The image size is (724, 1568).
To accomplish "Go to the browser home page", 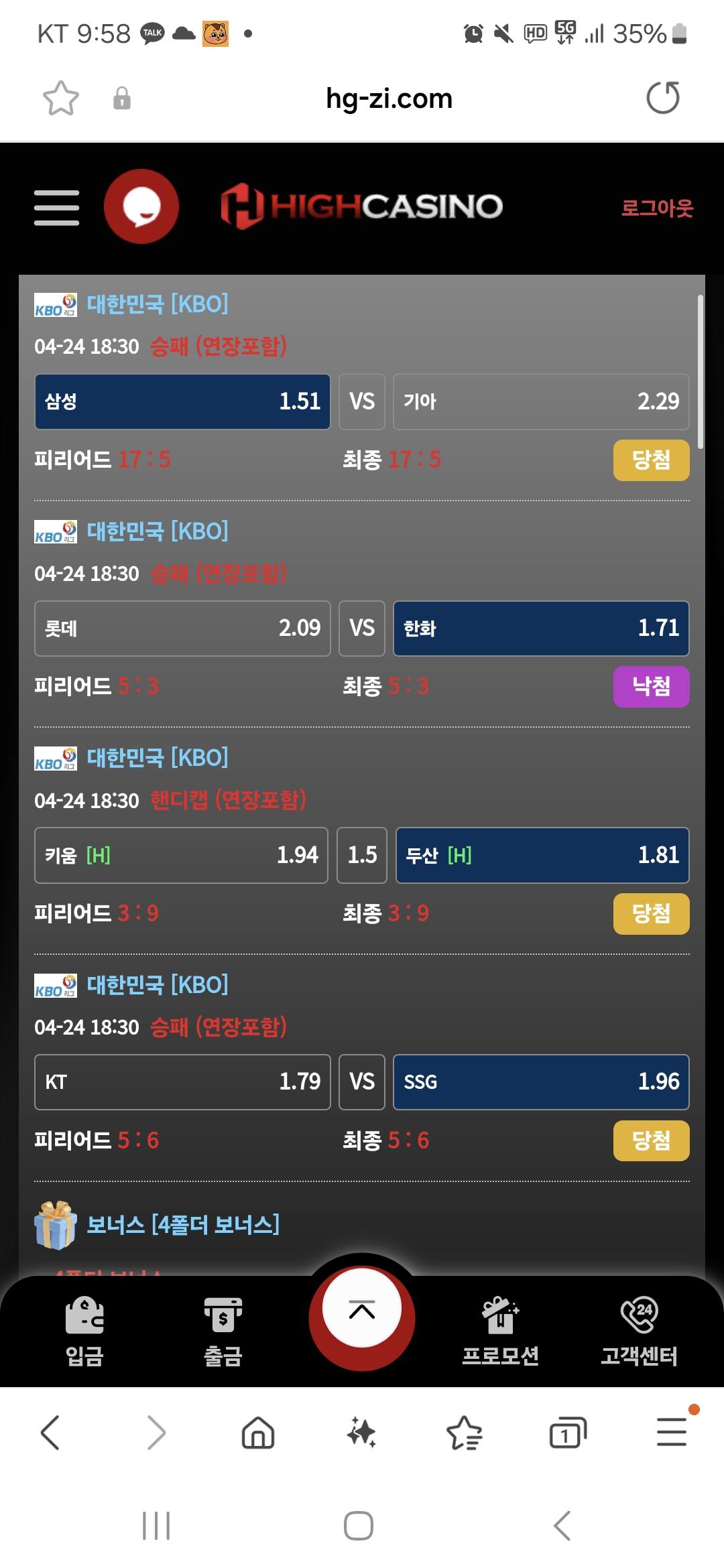I will click(258, 1433).
